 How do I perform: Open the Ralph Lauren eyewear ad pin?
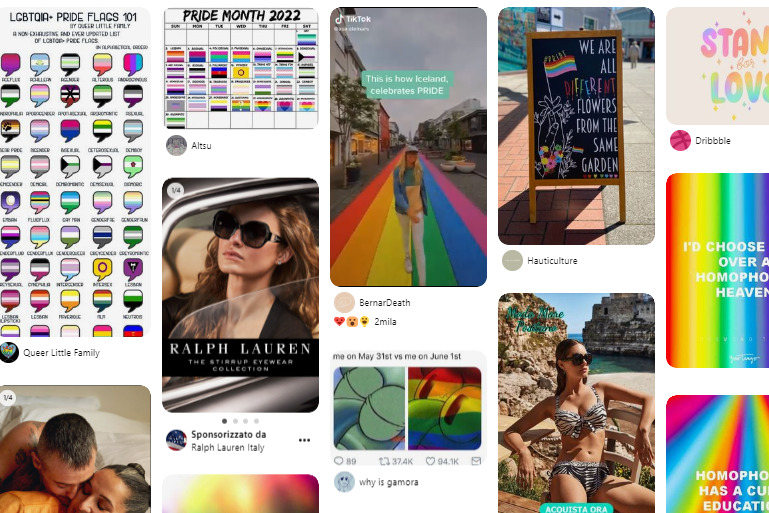click(240, 295)
